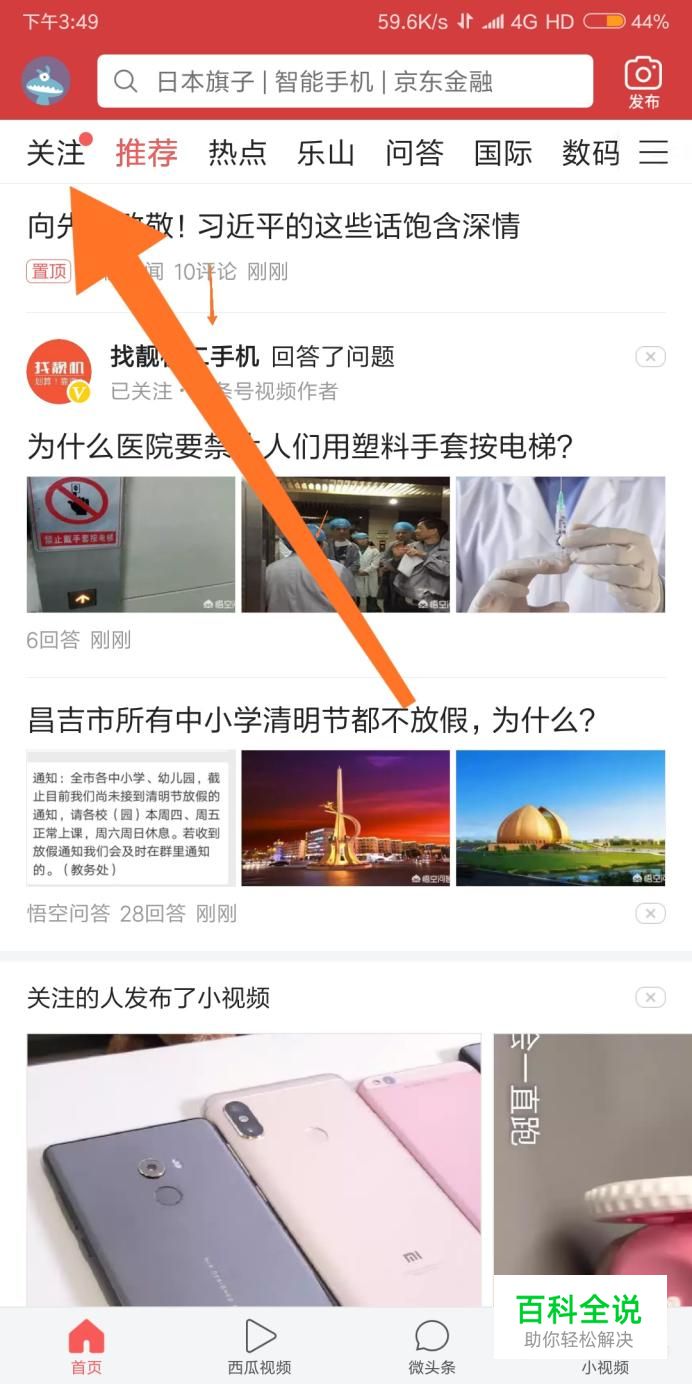This screenshot has height=1384, width=692.
Task: Dismiss the 昌吉市 question card
Action: coord(650,913)
